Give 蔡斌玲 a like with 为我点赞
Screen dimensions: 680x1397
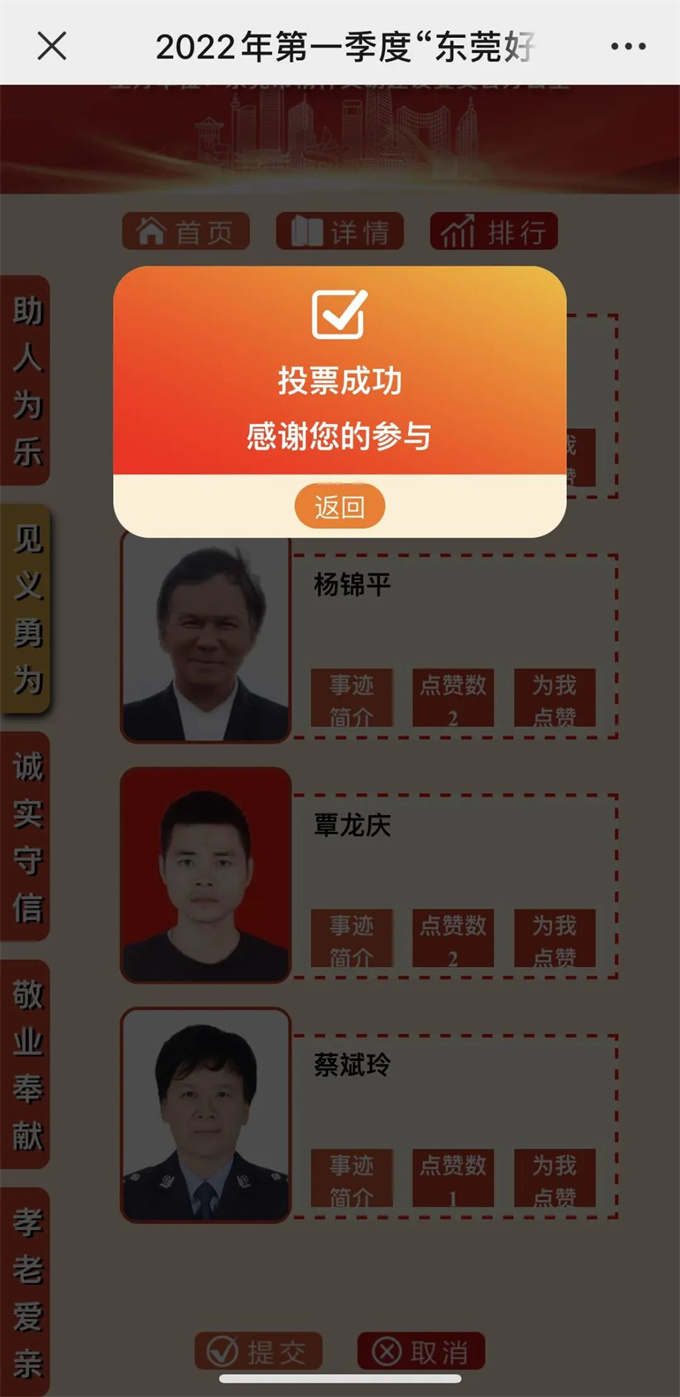(x=554, y=1178)
